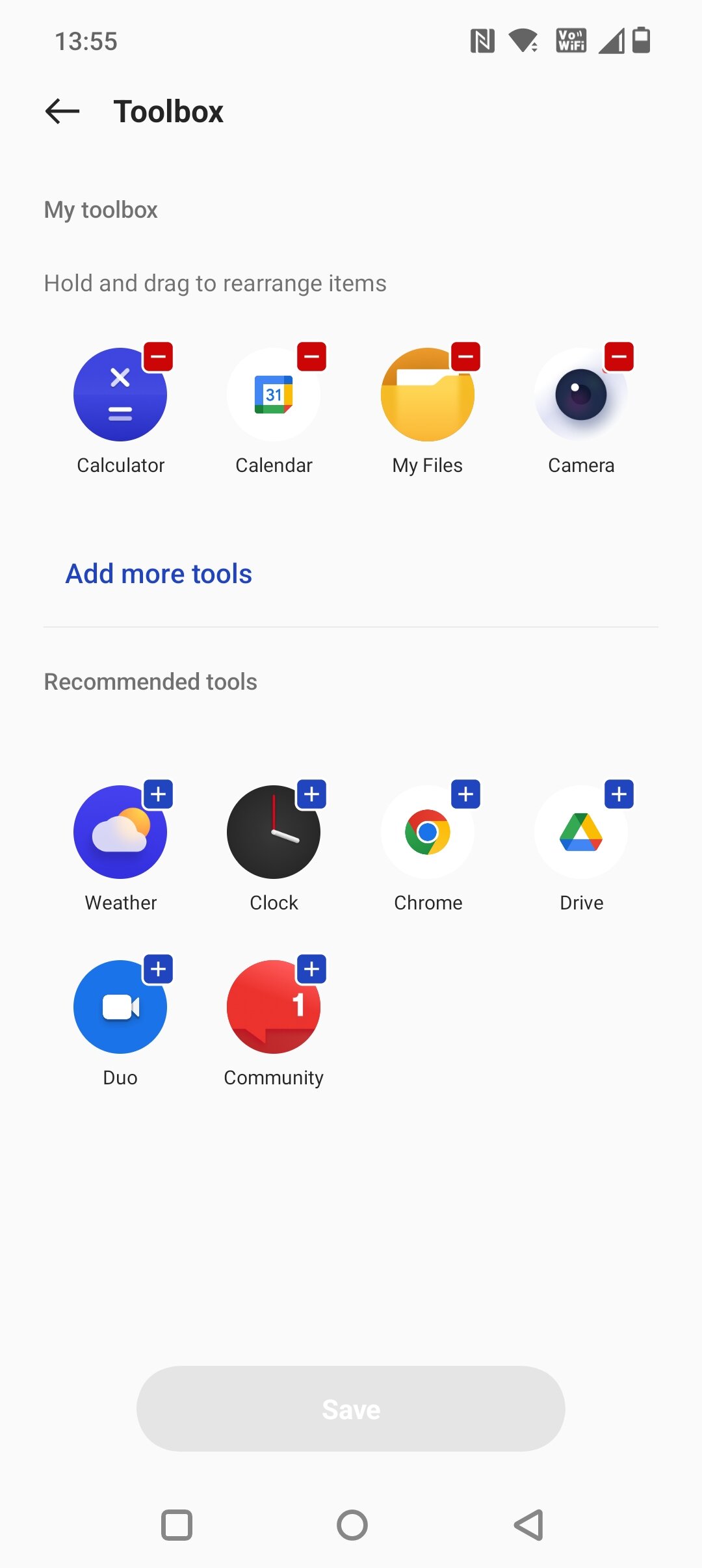Add Community to the toolbox
The width and height of the screenshot is (702, 1568).
311,969
